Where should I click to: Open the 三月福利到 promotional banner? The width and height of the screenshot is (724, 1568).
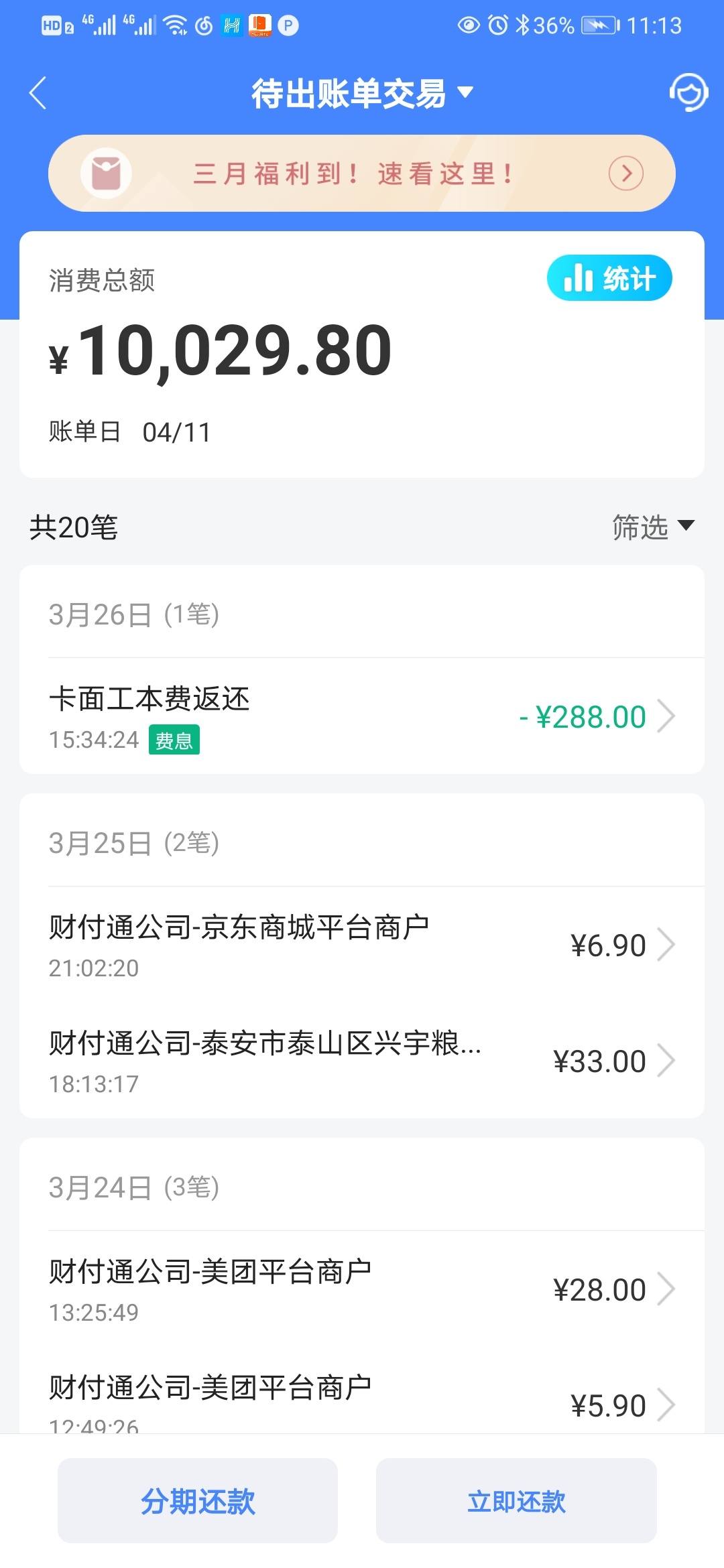coord(362,173)
